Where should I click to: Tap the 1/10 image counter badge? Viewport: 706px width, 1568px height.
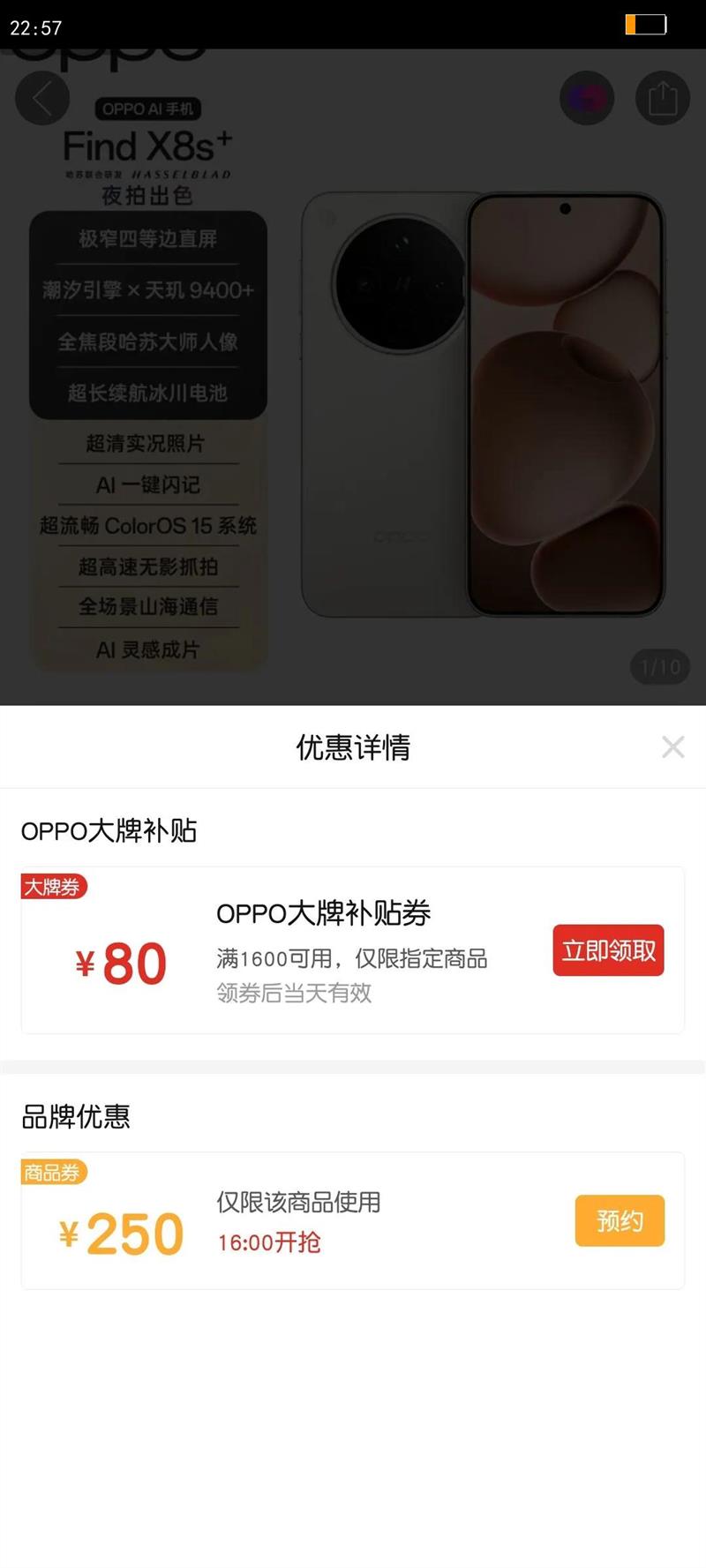[x=657, y=668]
